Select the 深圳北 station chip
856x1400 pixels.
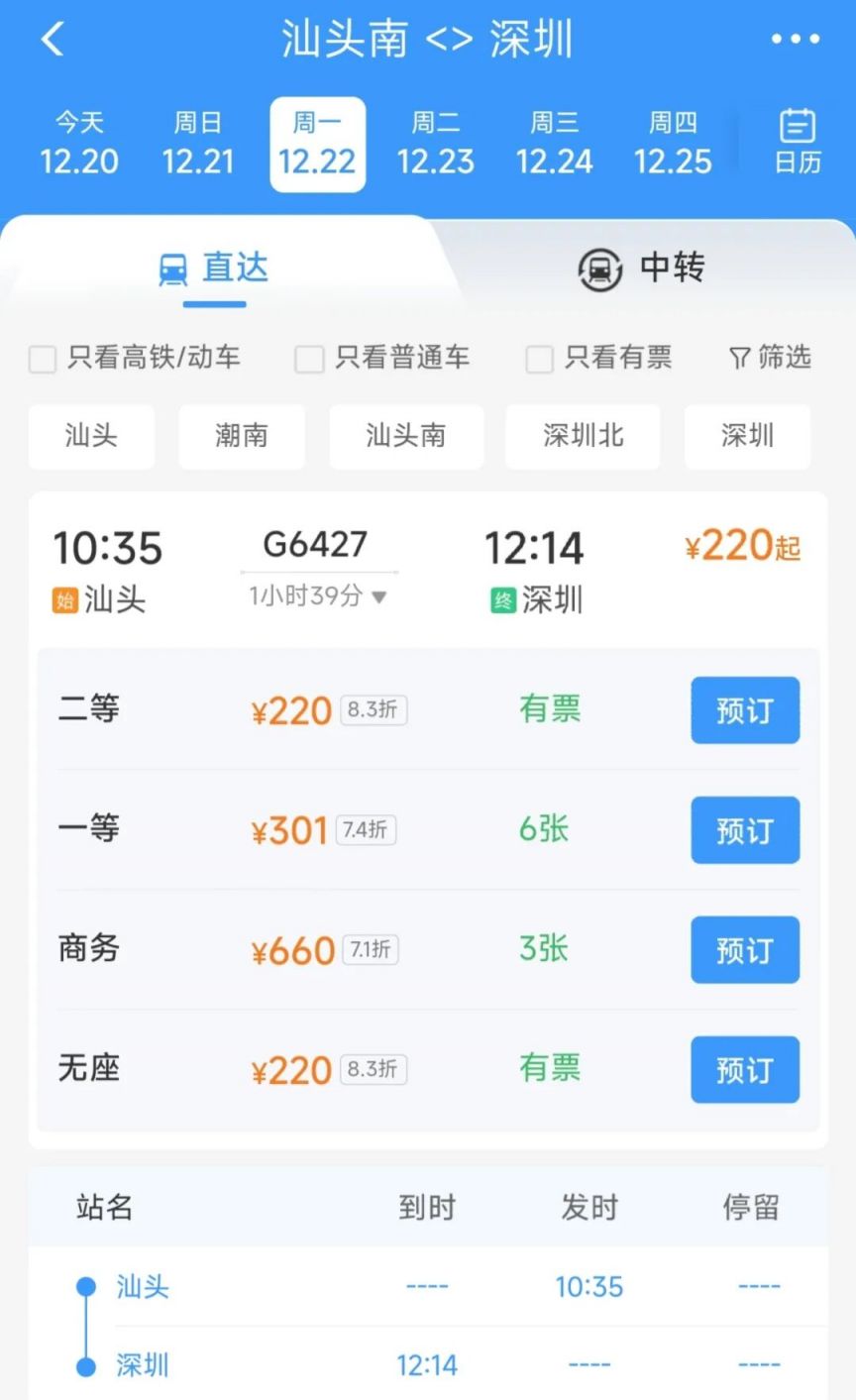pos(582,437)
